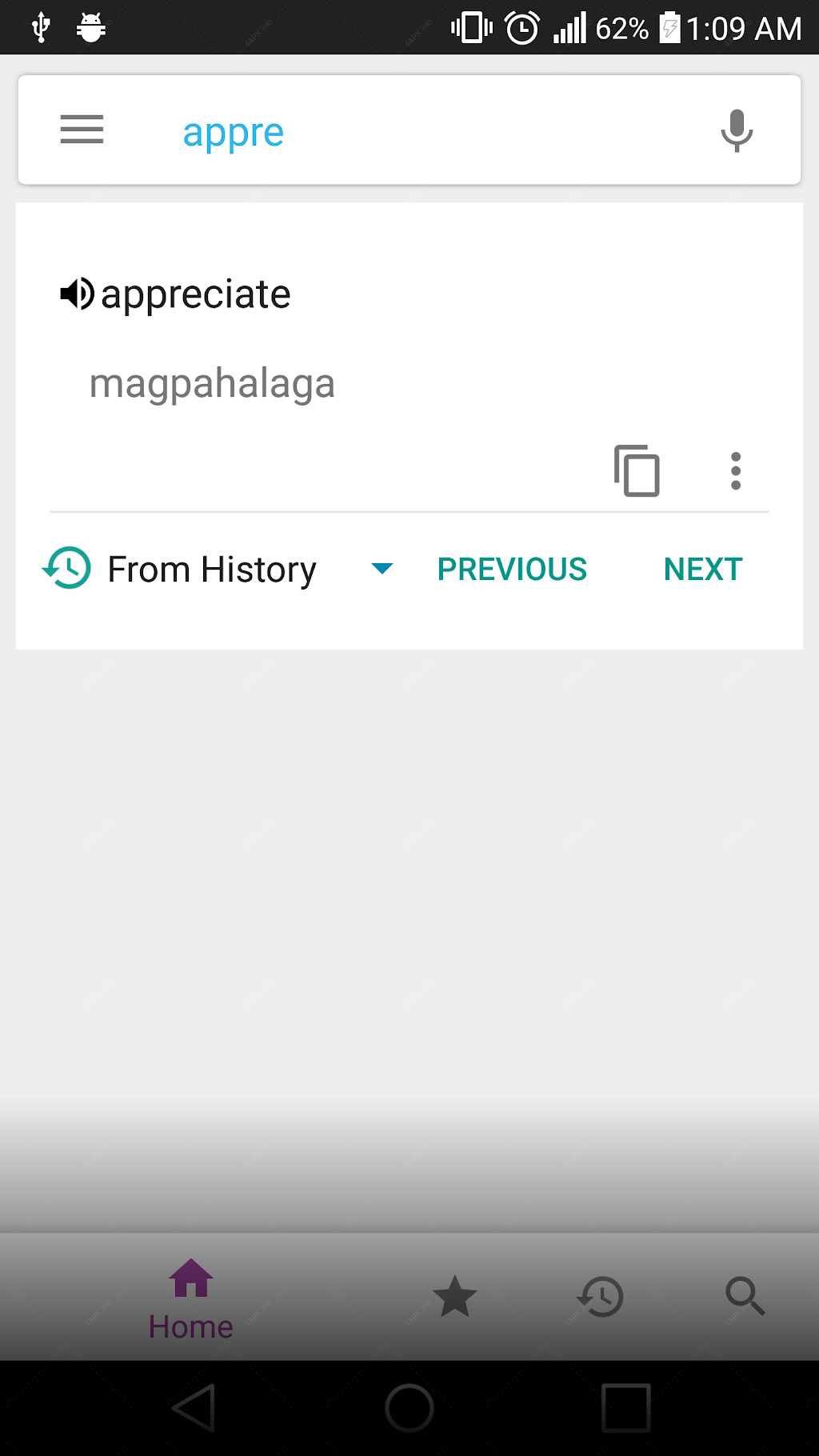Start voice input with the microphone
Viewport: 819px width, 1456px height.
click(737, 130)
